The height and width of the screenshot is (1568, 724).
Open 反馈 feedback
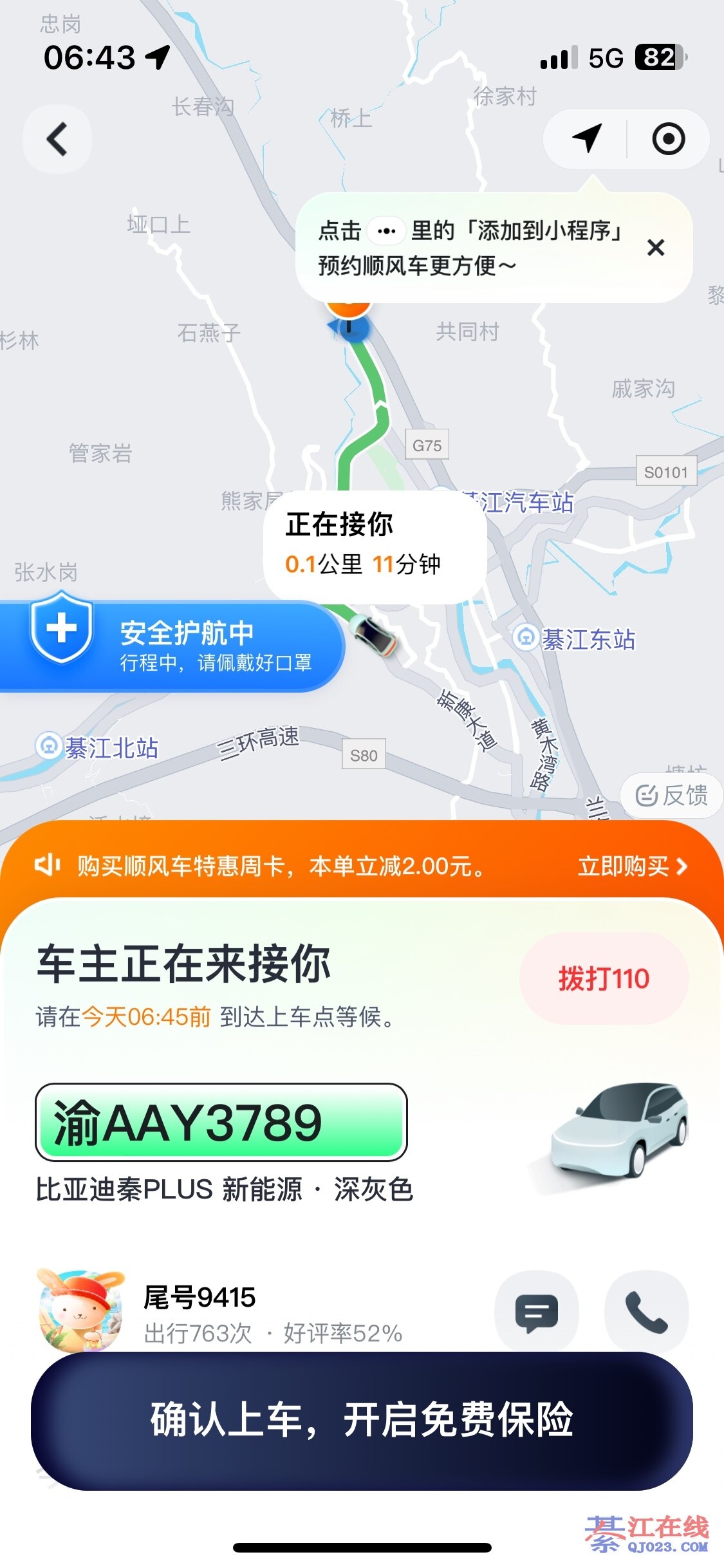(671, 796)
